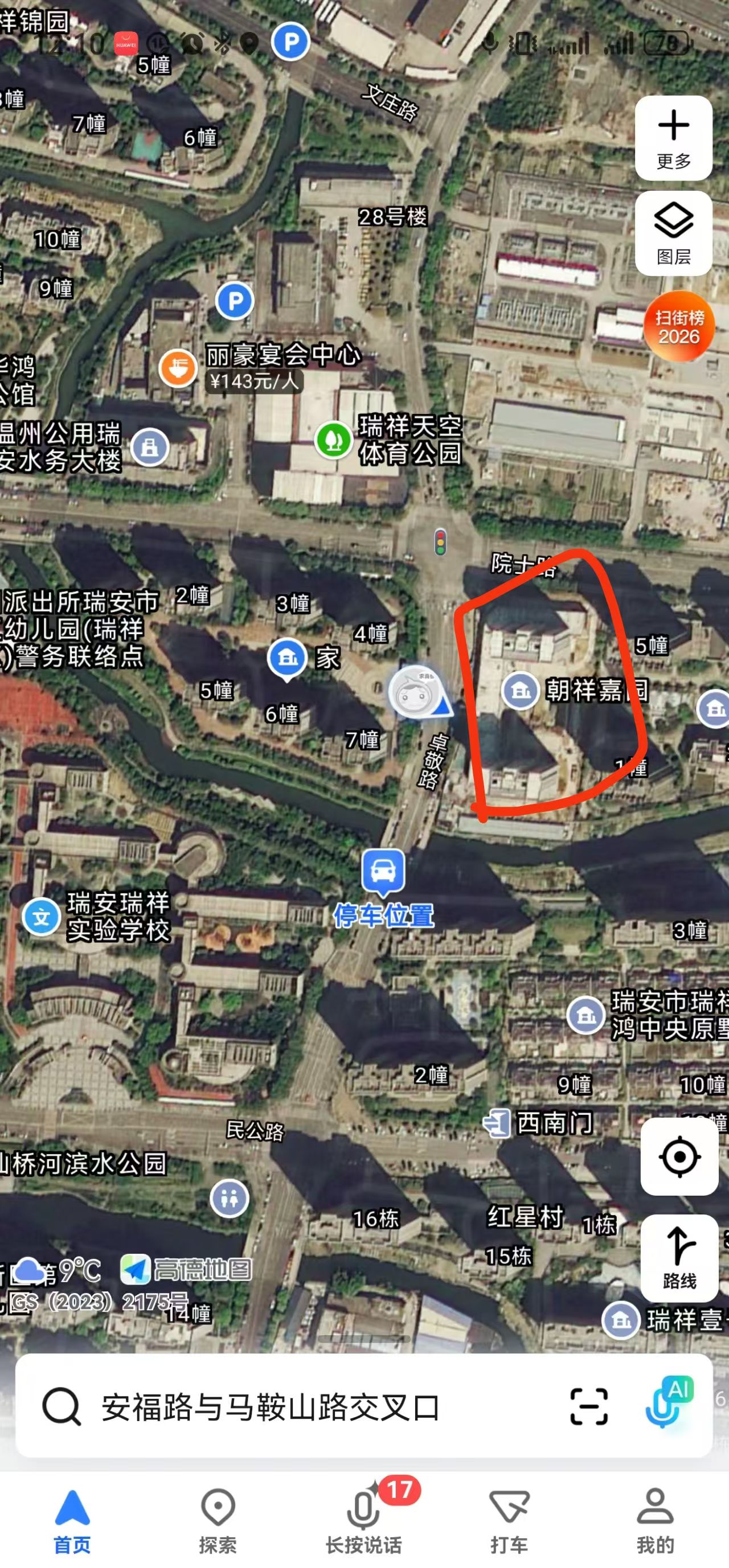Open the 瑞祥天空体育公园 park marker
Image resolution: width=729 pixels, height=1568 pixels.
pyautogui.click(x=333, y=440)
